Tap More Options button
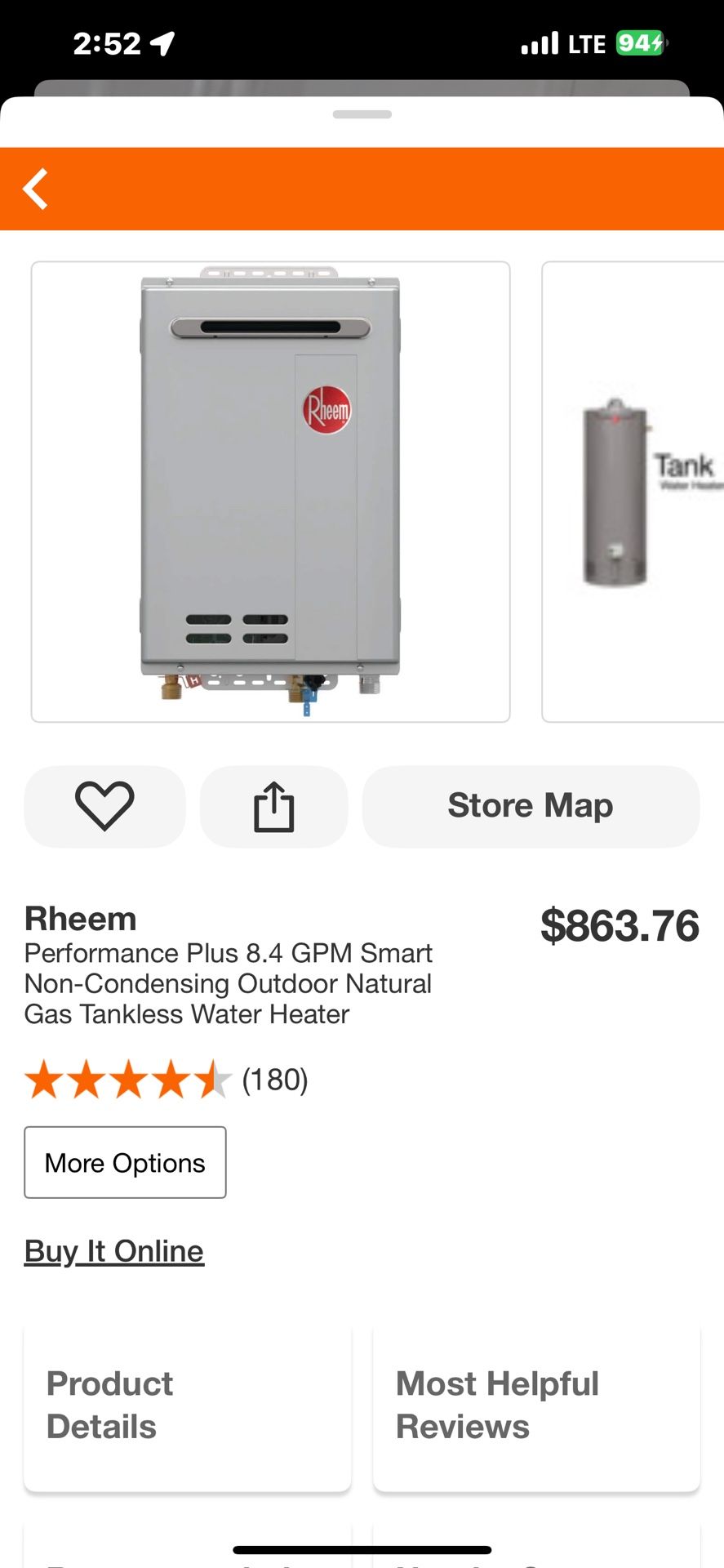724x1568 pixels. tap(125, 1162)
